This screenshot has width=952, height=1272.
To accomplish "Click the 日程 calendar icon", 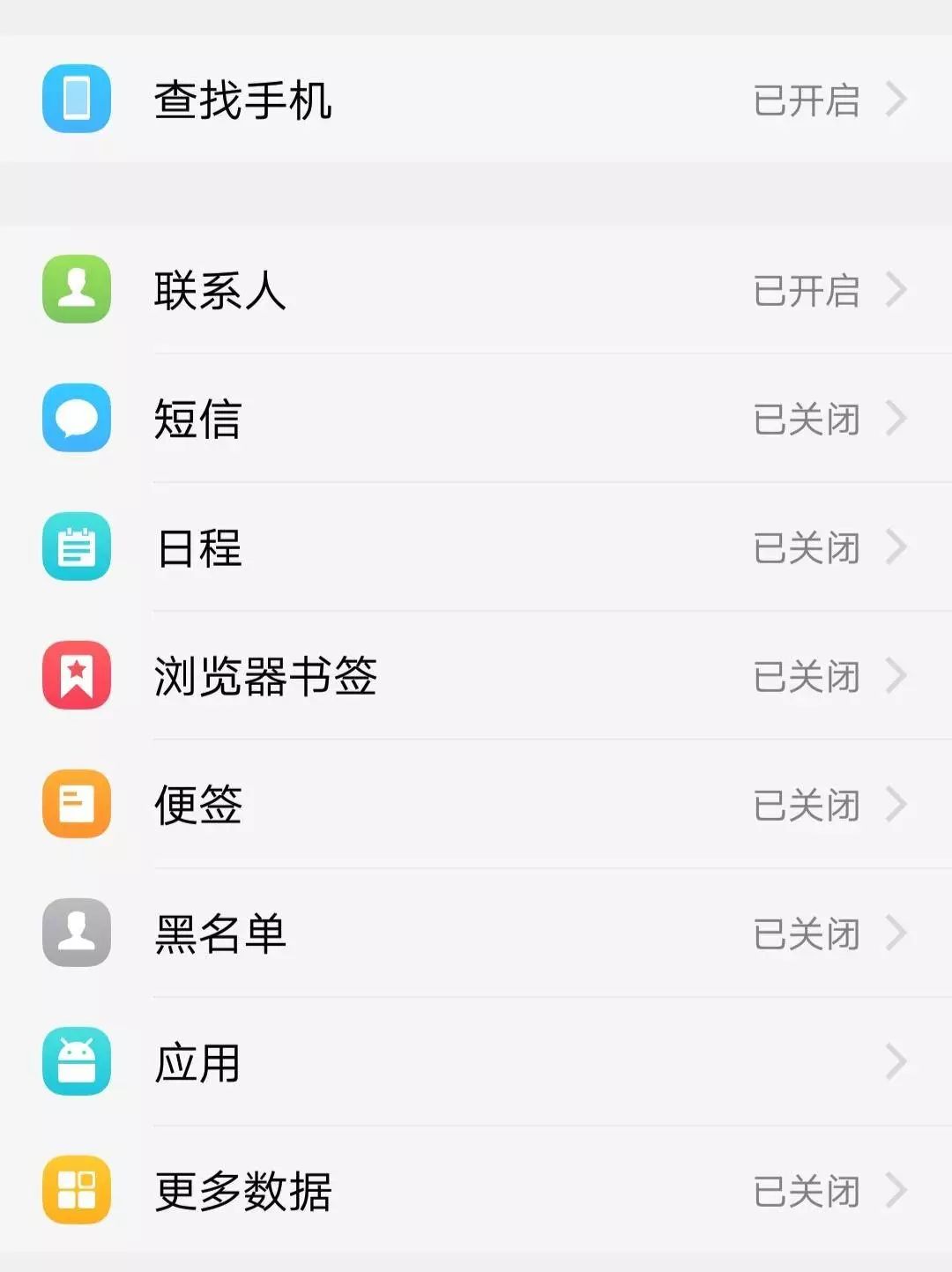I will (x=75, y=547).
